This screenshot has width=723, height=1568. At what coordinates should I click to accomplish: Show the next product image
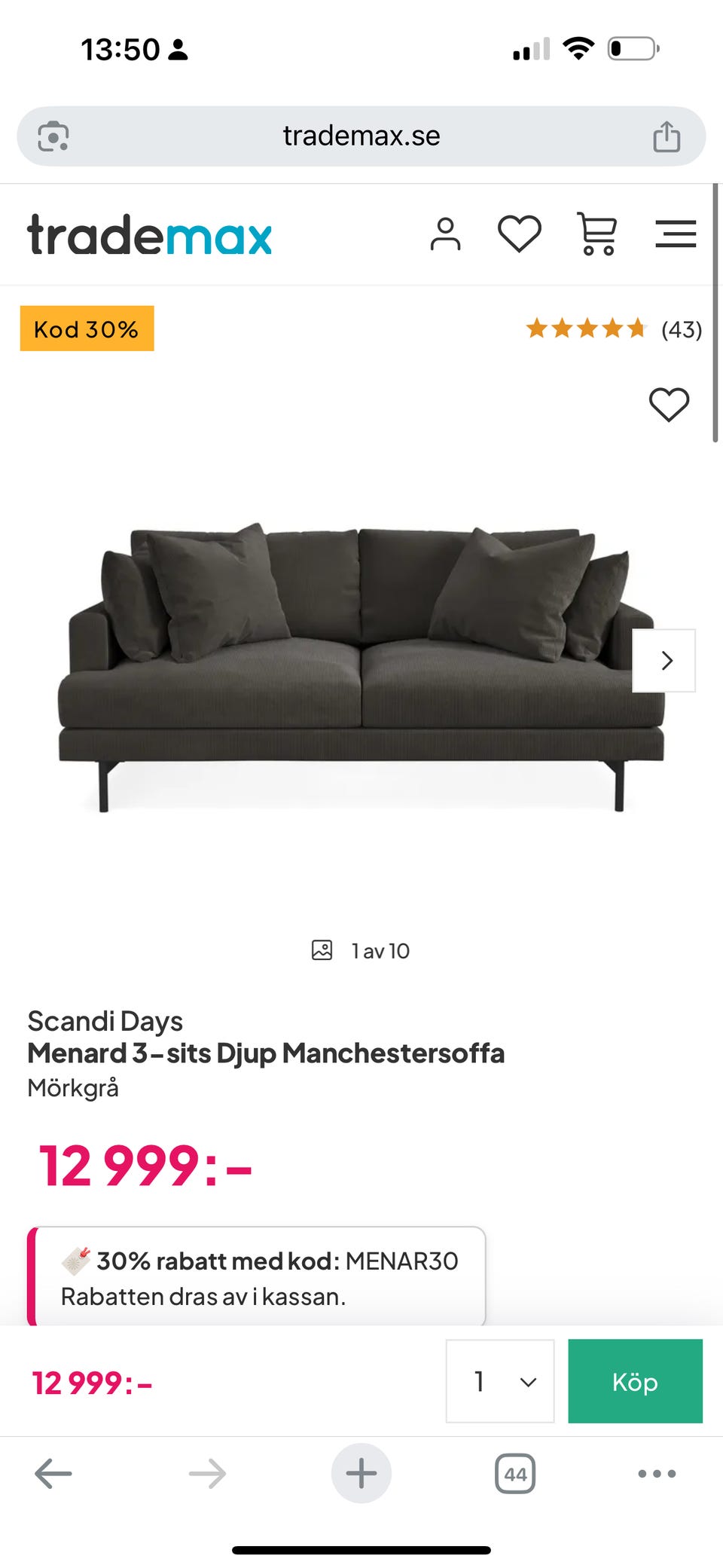[664, 661]
